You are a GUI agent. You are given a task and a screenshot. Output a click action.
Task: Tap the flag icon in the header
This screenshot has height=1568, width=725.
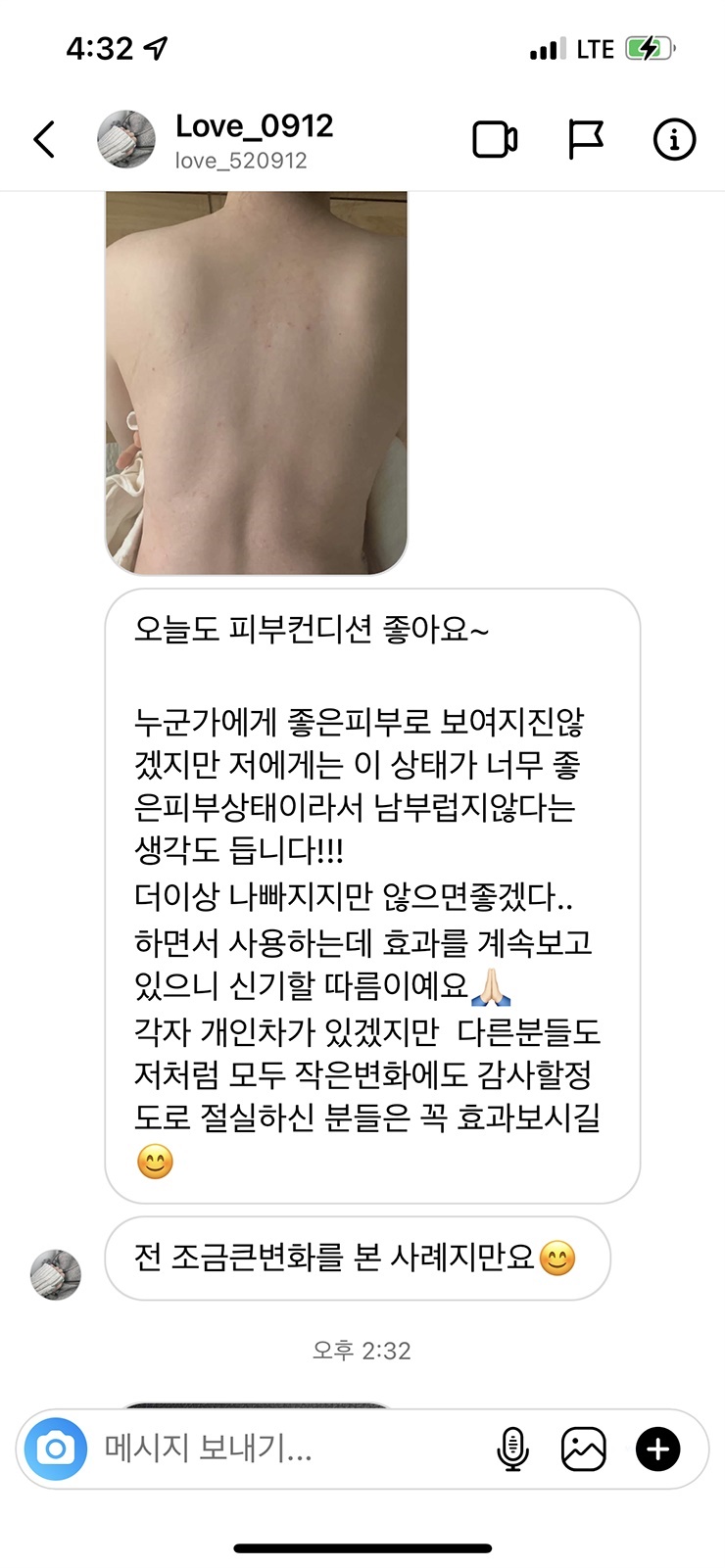[x=586, y=139]
